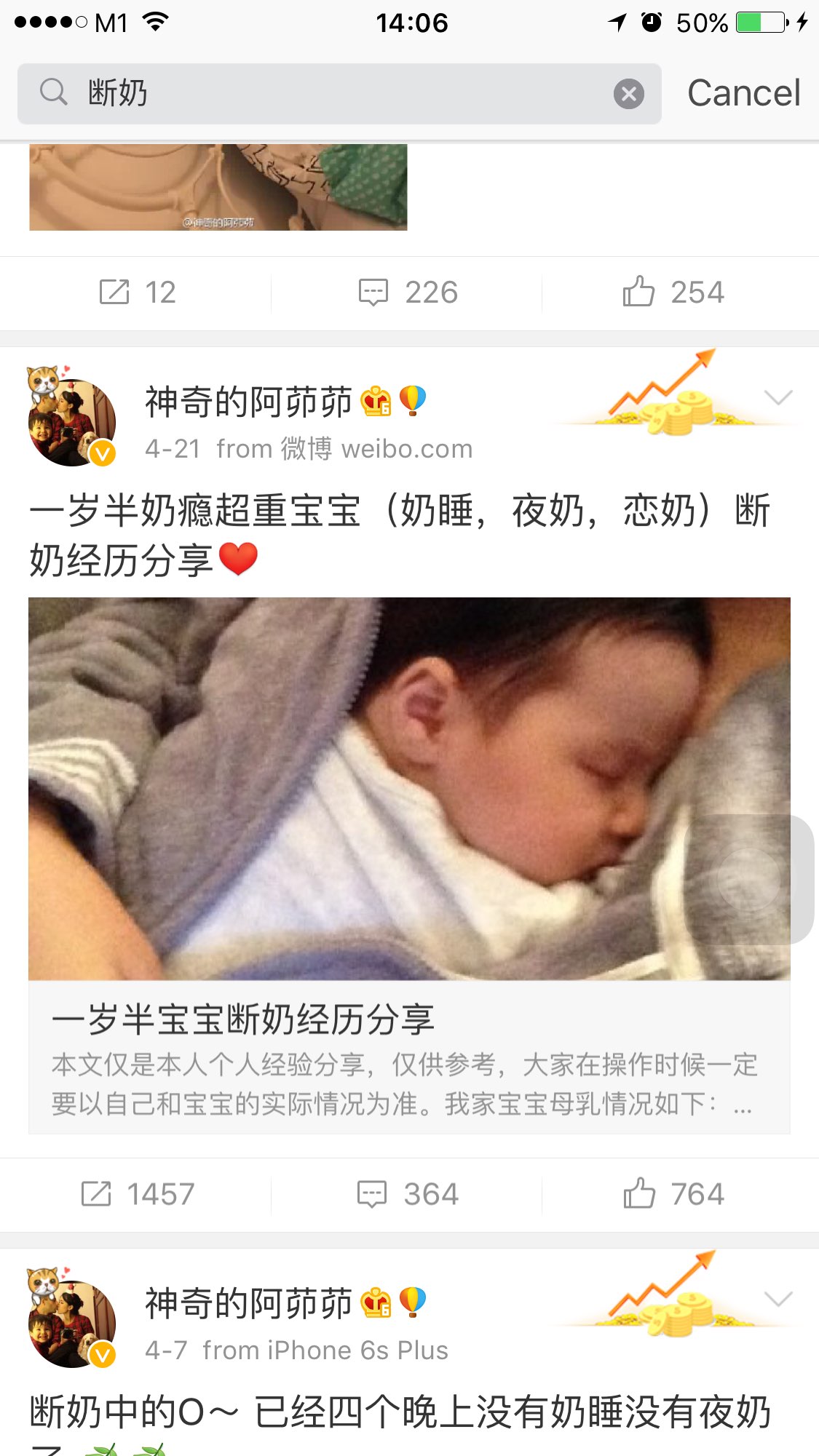
Task: Clear the search text 断奶
Action: [x=628, y=94]
